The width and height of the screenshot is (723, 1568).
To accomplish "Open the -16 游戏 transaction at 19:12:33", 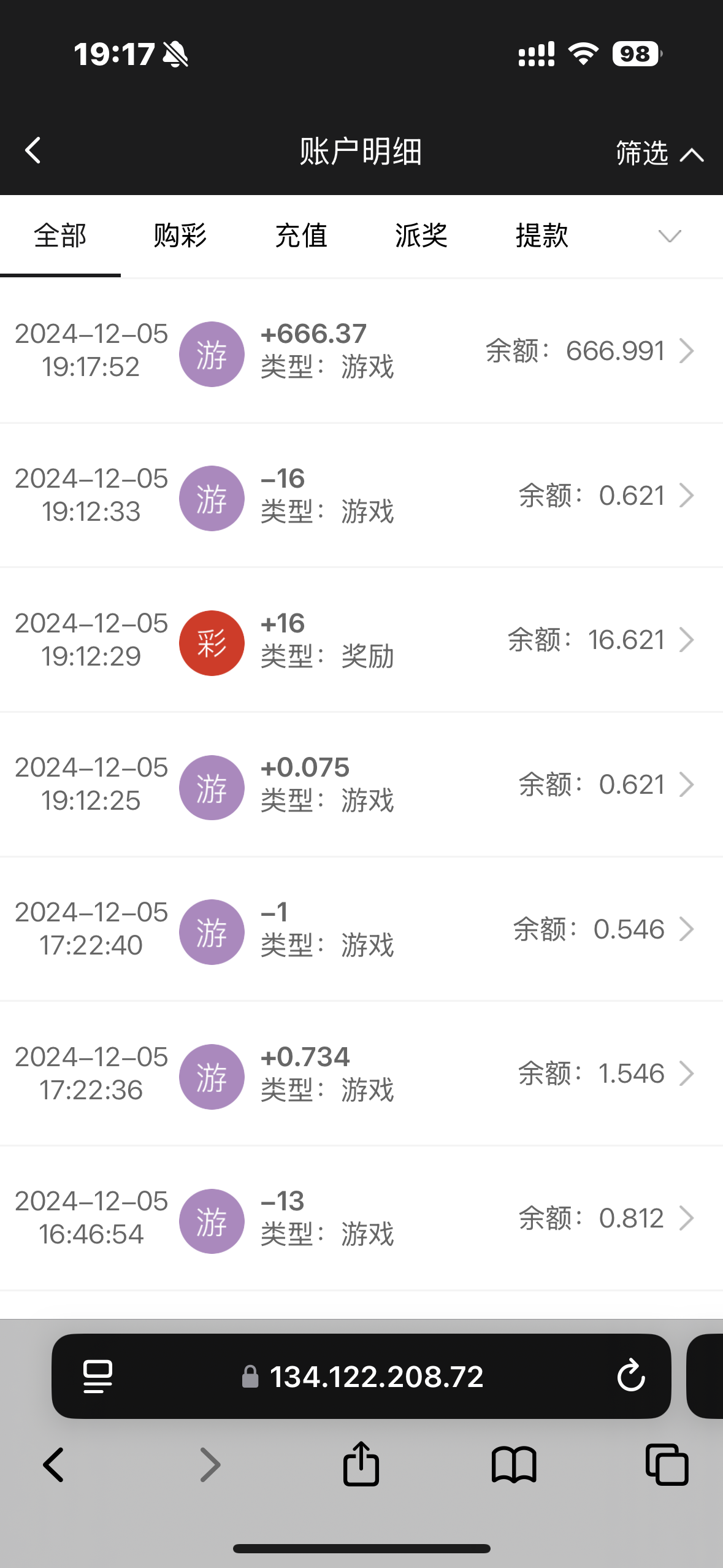I will point(361,495).
